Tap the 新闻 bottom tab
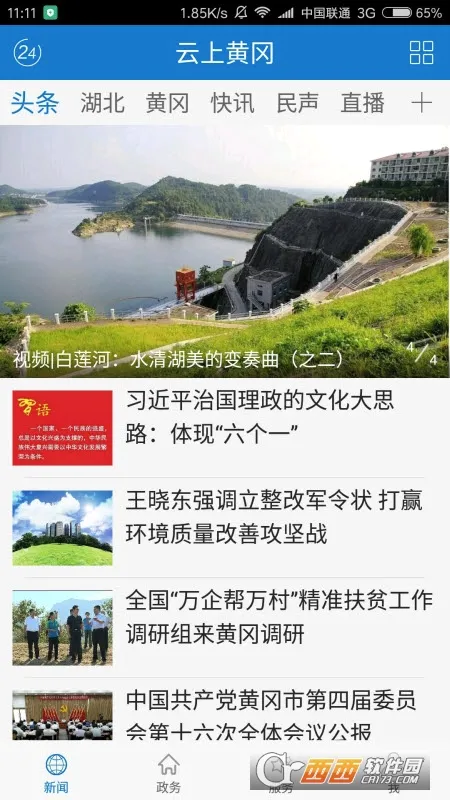Image resolution: width=450 pixels, height=800 pixels. [56, 774]
